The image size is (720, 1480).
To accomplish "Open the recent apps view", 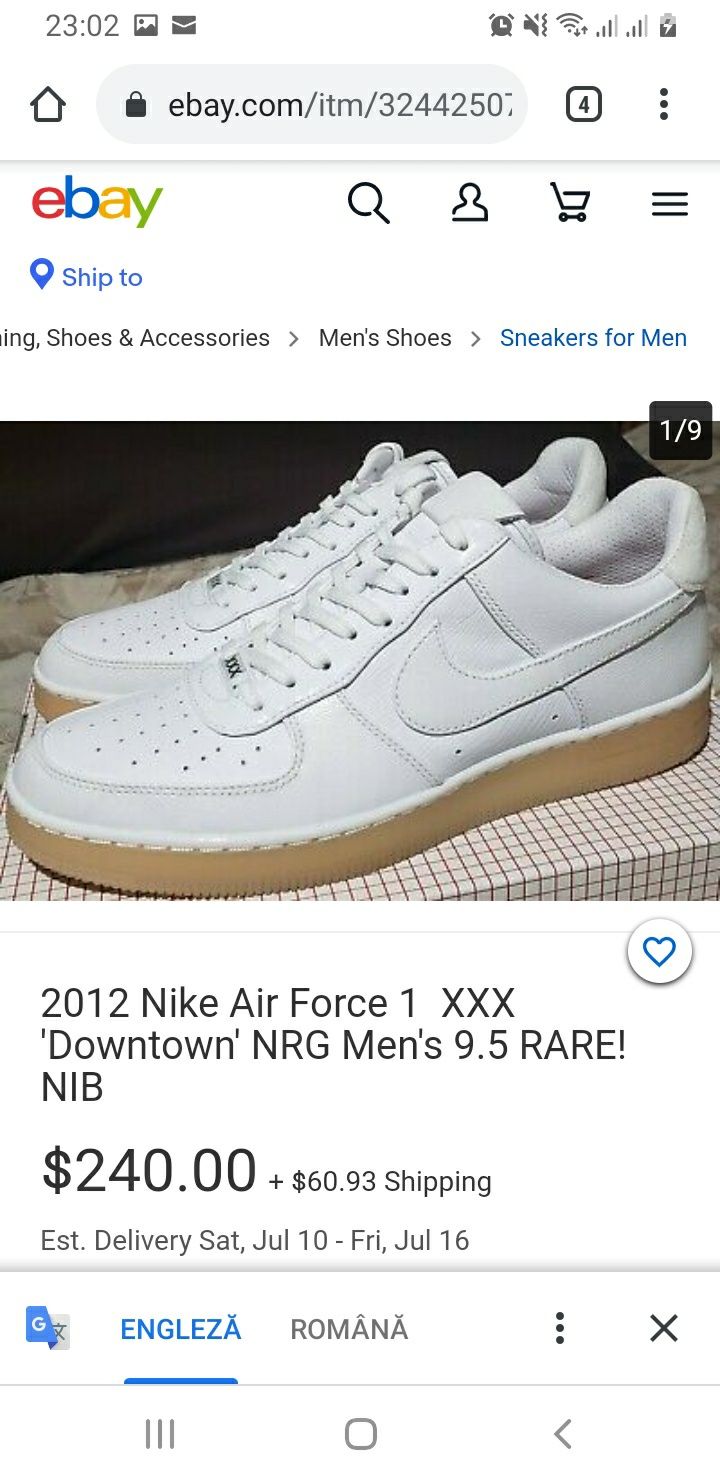I will pyautogui.click(x=160, y=1434).
